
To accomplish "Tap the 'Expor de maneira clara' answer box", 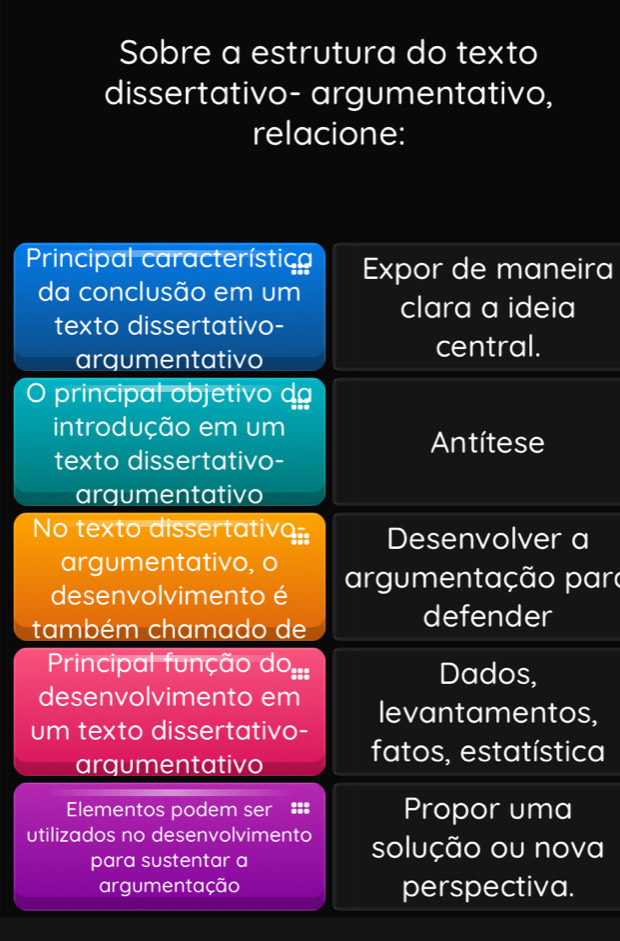I will (476, 306).
